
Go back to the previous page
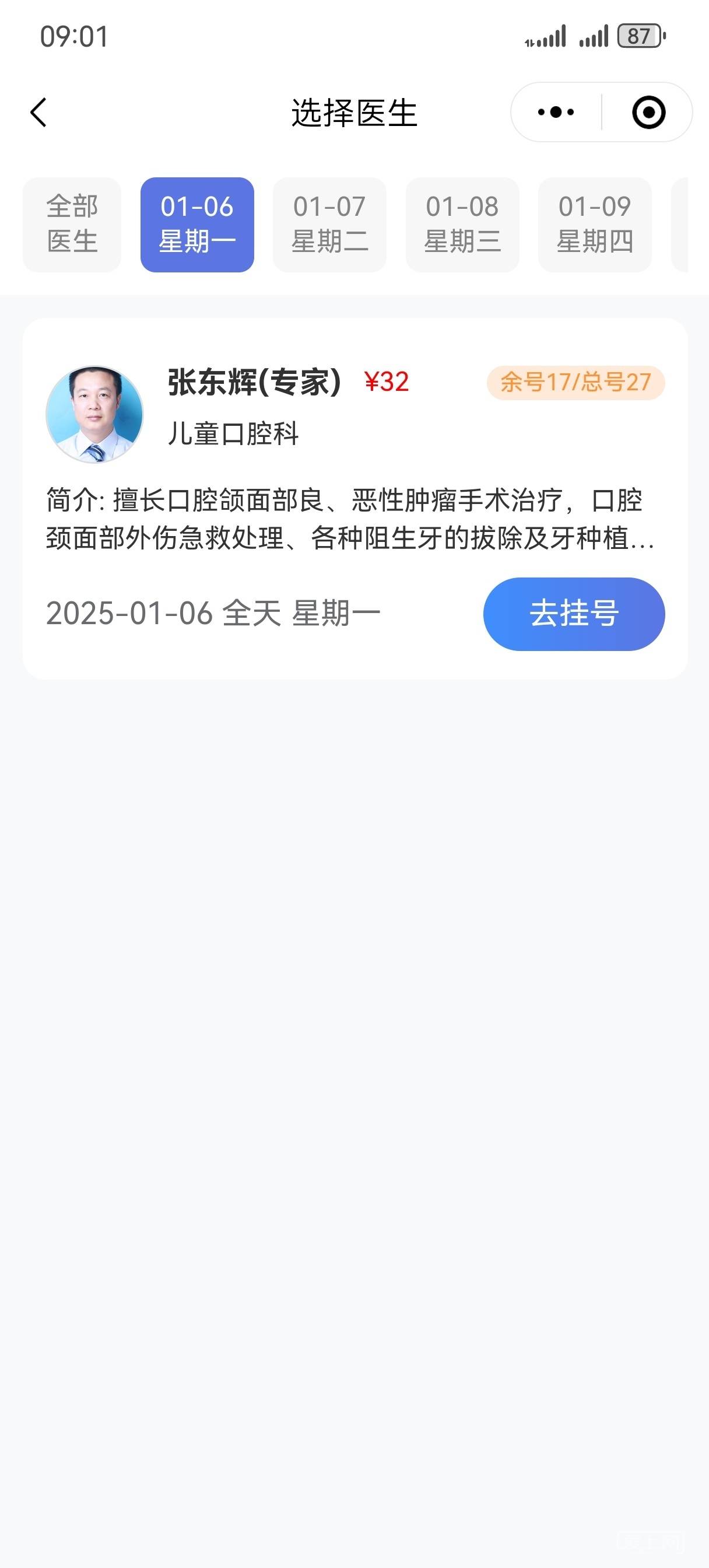[x=38, y=113]
